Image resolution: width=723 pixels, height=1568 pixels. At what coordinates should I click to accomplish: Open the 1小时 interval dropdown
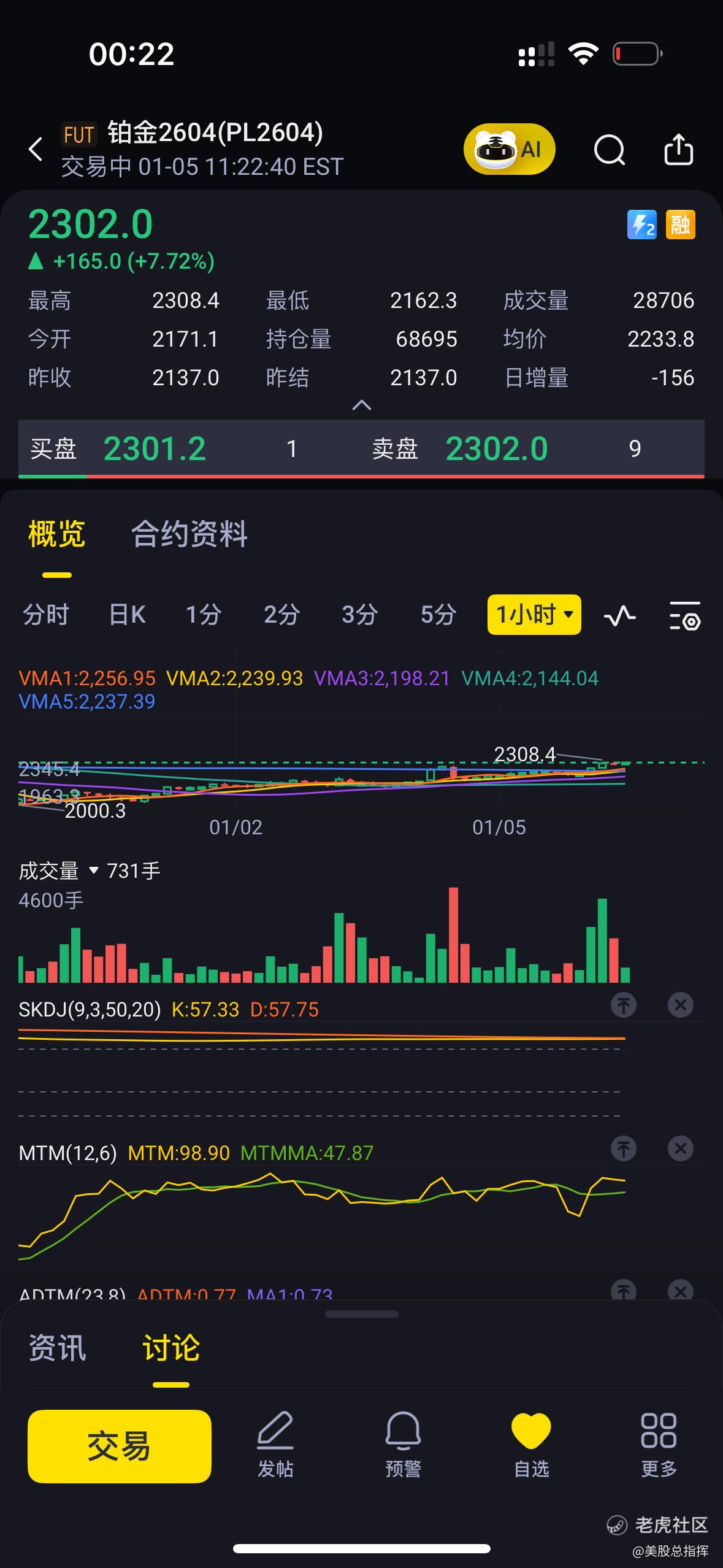pos(534,614)
